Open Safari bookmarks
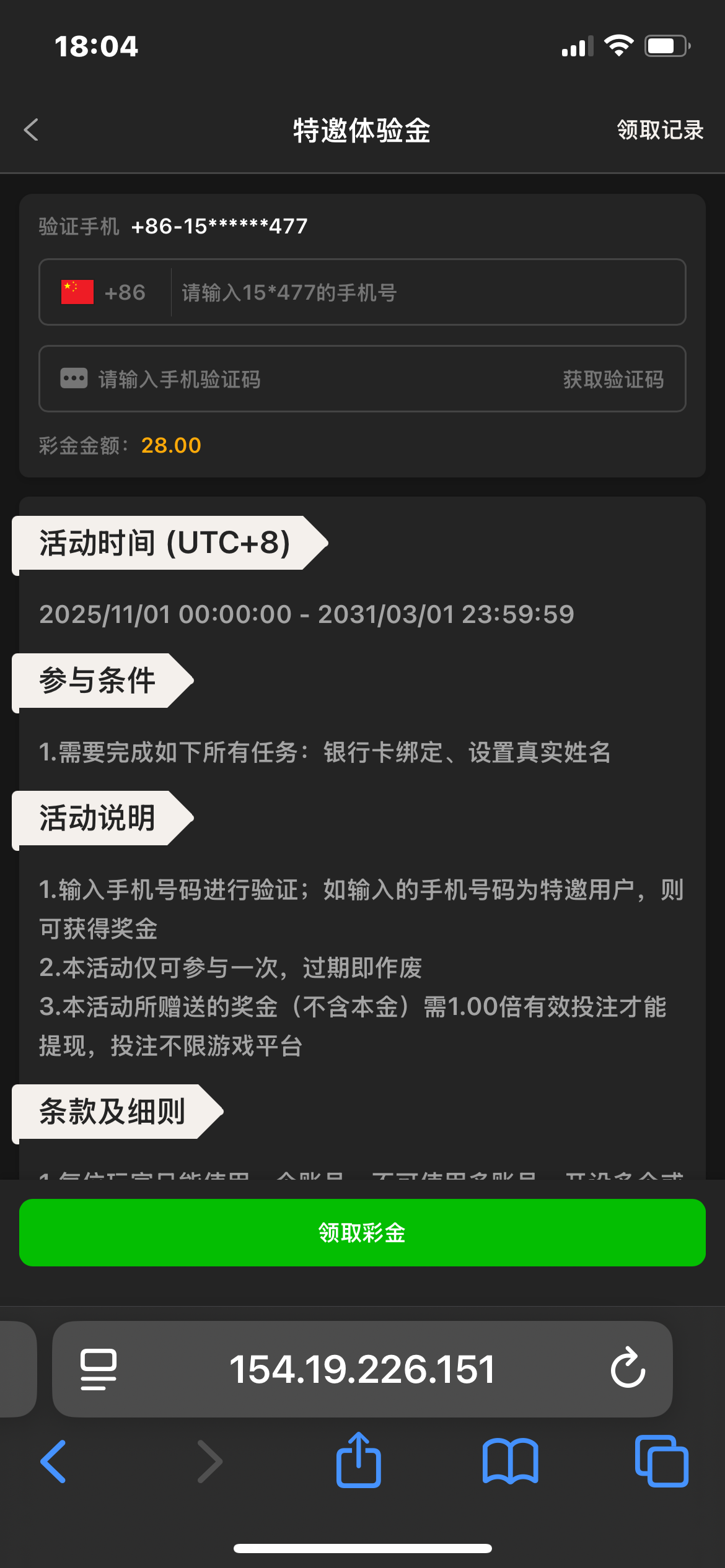The width and height of the screenshot is (725, 1568). point(510,1461)
